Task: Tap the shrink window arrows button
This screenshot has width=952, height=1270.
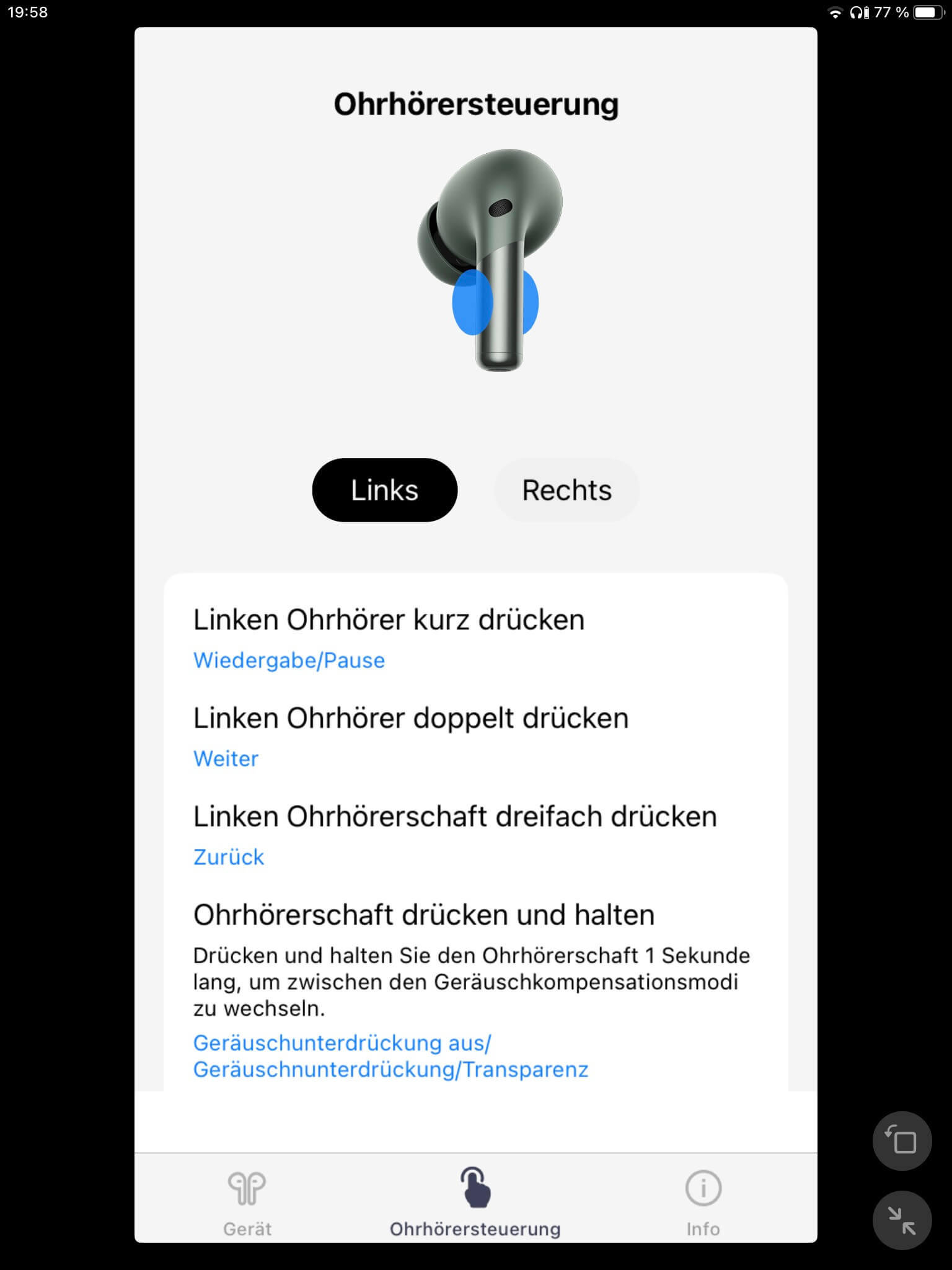Action: 902,1220
